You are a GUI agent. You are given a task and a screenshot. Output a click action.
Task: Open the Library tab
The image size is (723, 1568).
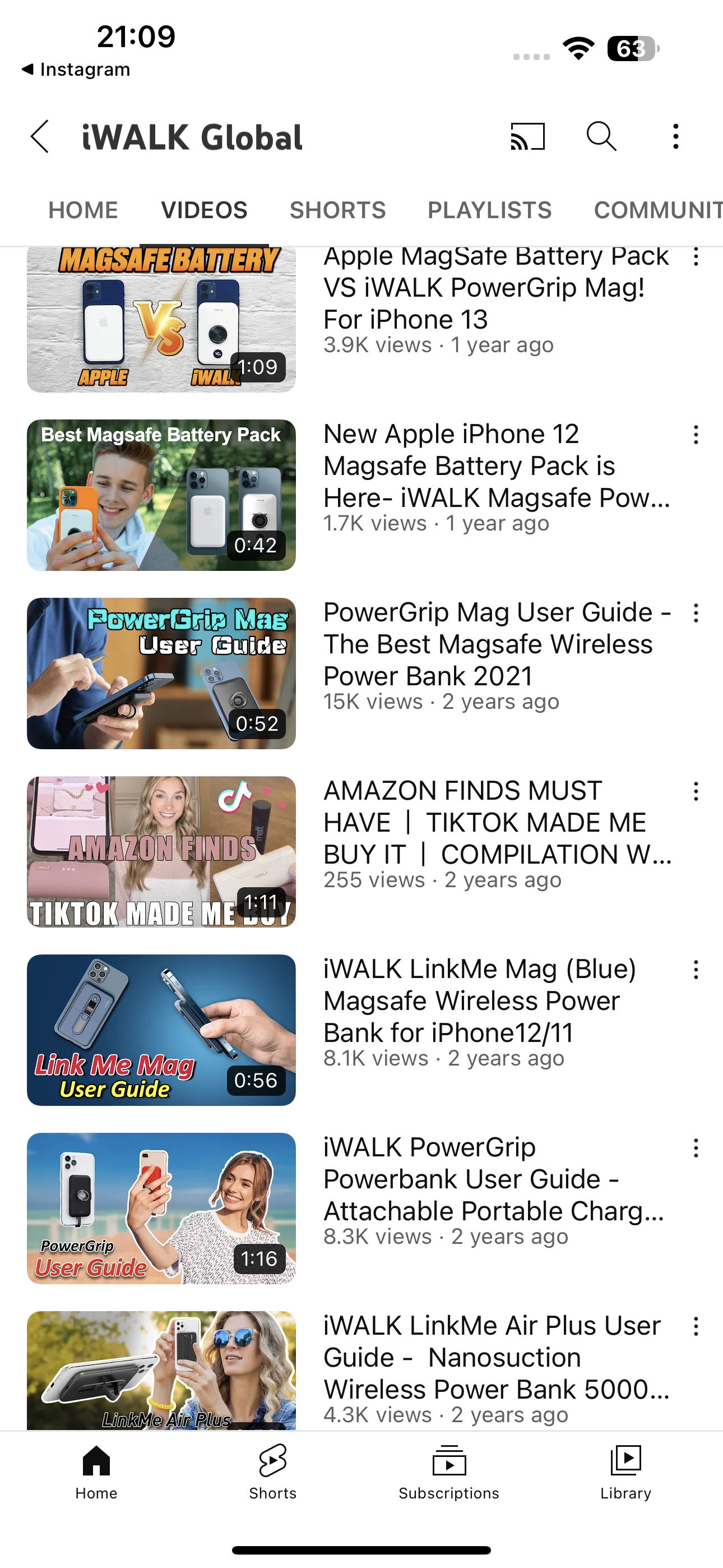pyautogui.click(x=625, y=1472)
